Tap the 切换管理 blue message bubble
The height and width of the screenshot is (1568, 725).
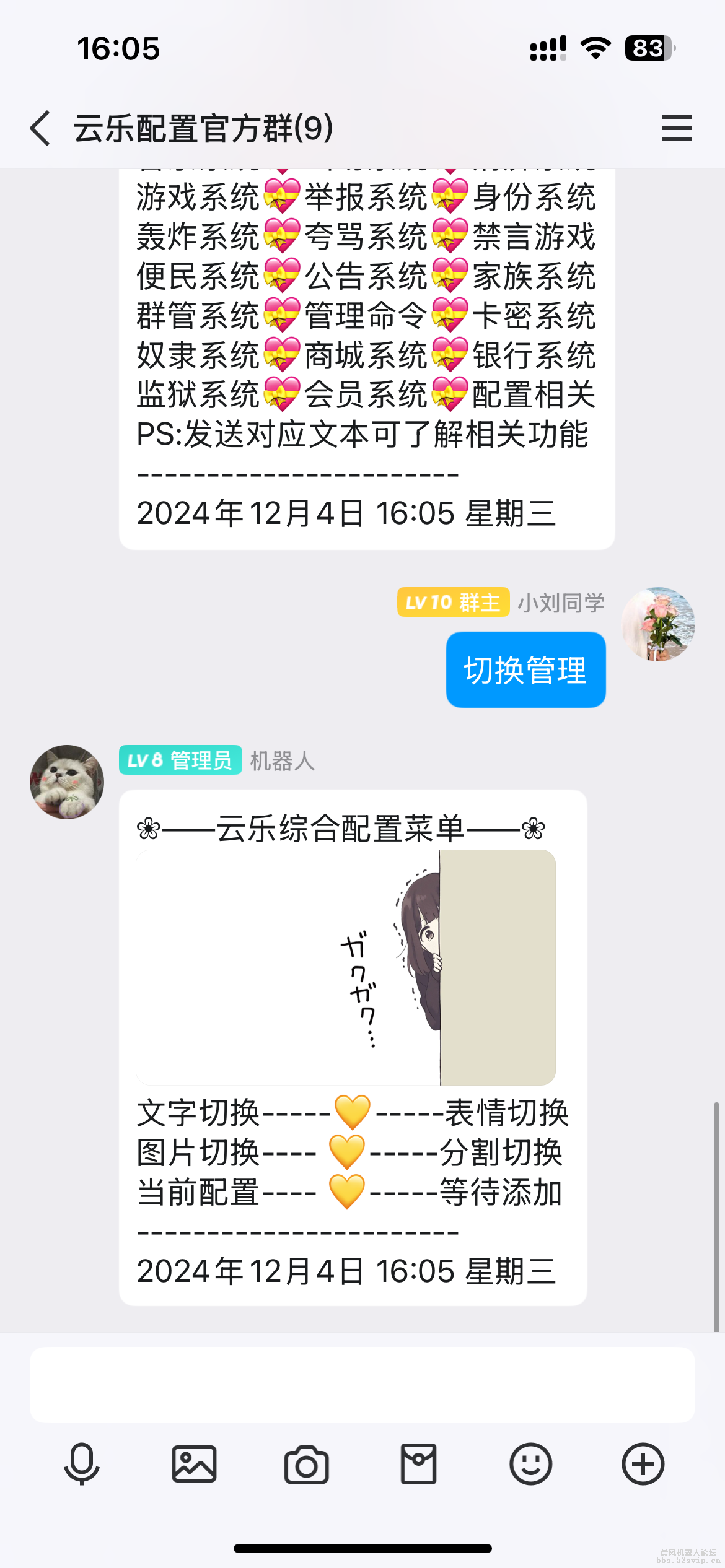tap(525, 669)
